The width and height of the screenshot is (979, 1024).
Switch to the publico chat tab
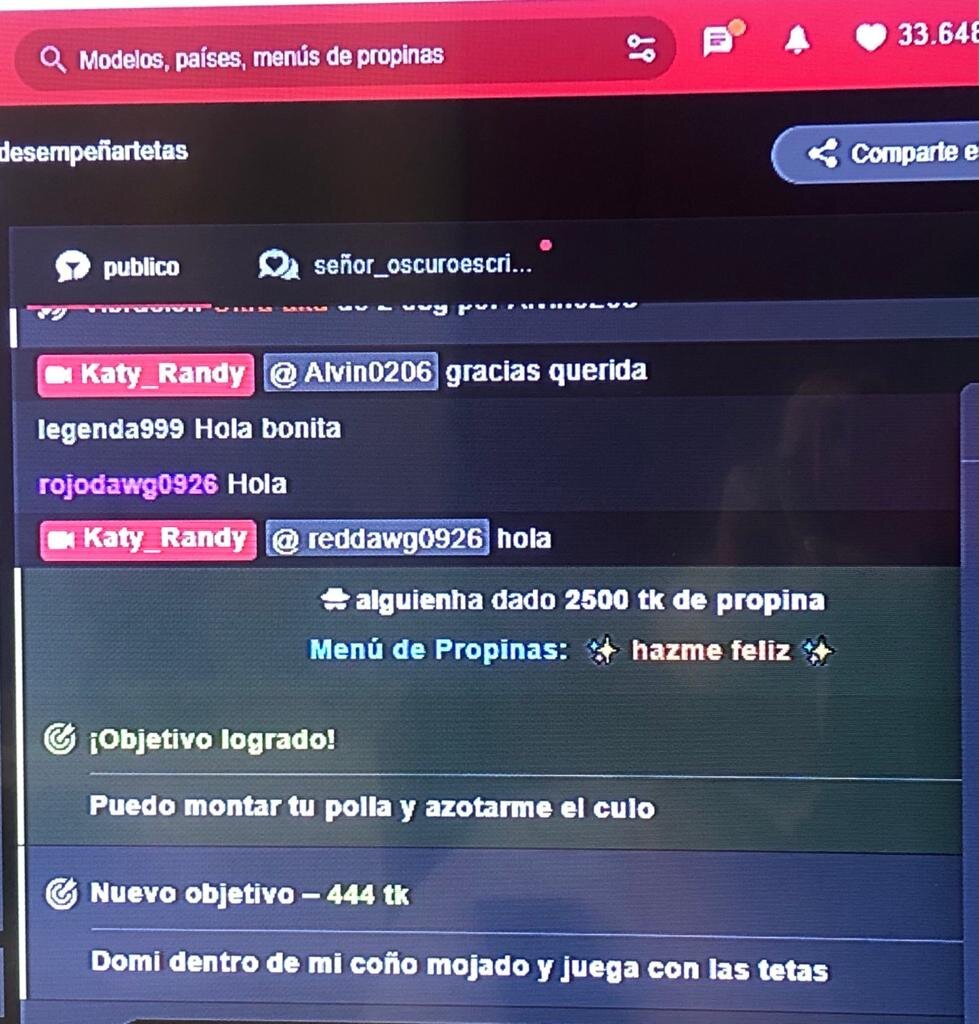118,267
